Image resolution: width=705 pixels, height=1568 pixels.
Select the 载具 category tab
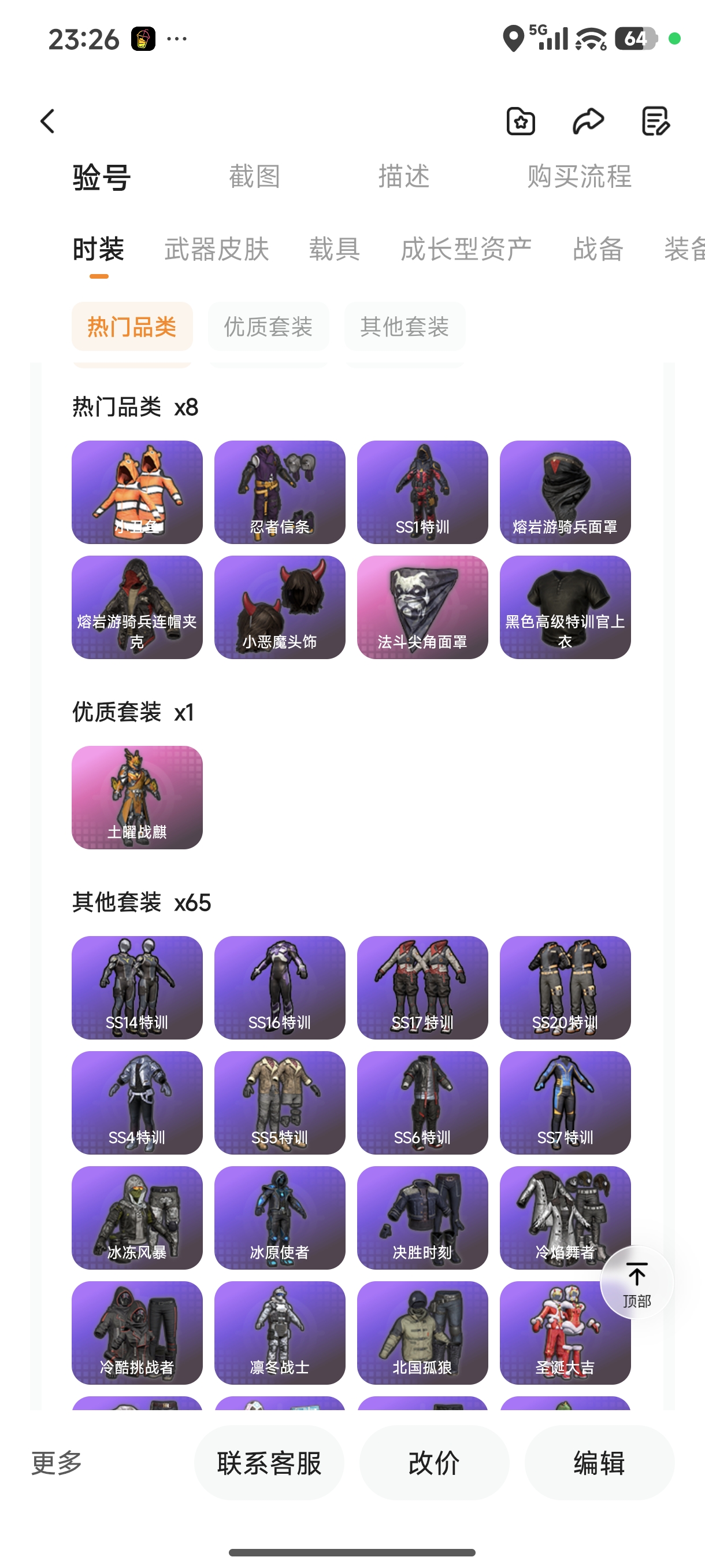pyautogui.click(x=335, y=249)
